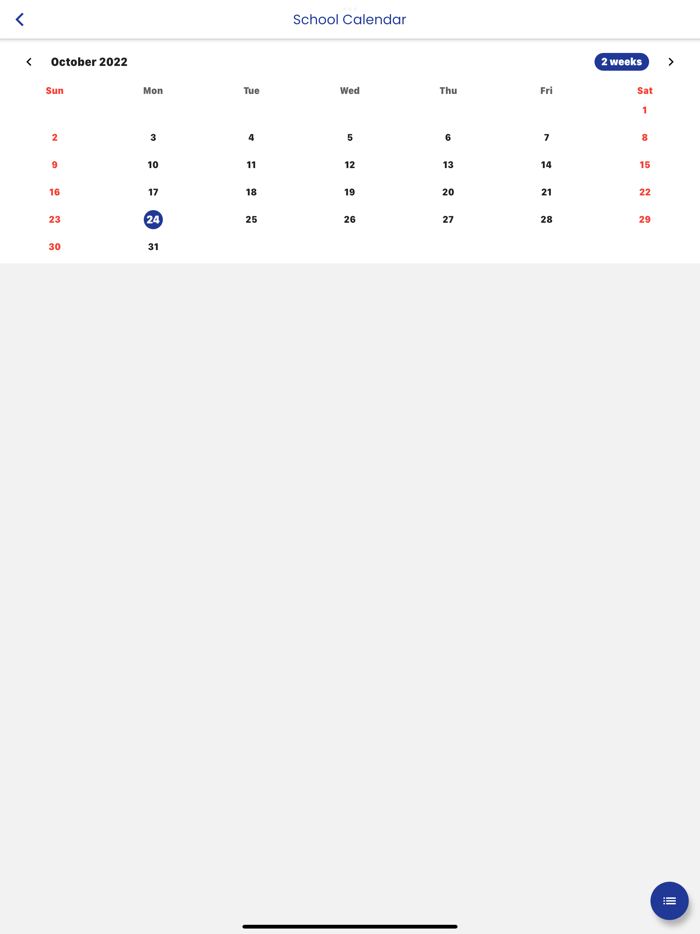Tap date 7 in the calendar
Viewport: 700px width, 934px height.
(546, 138)
